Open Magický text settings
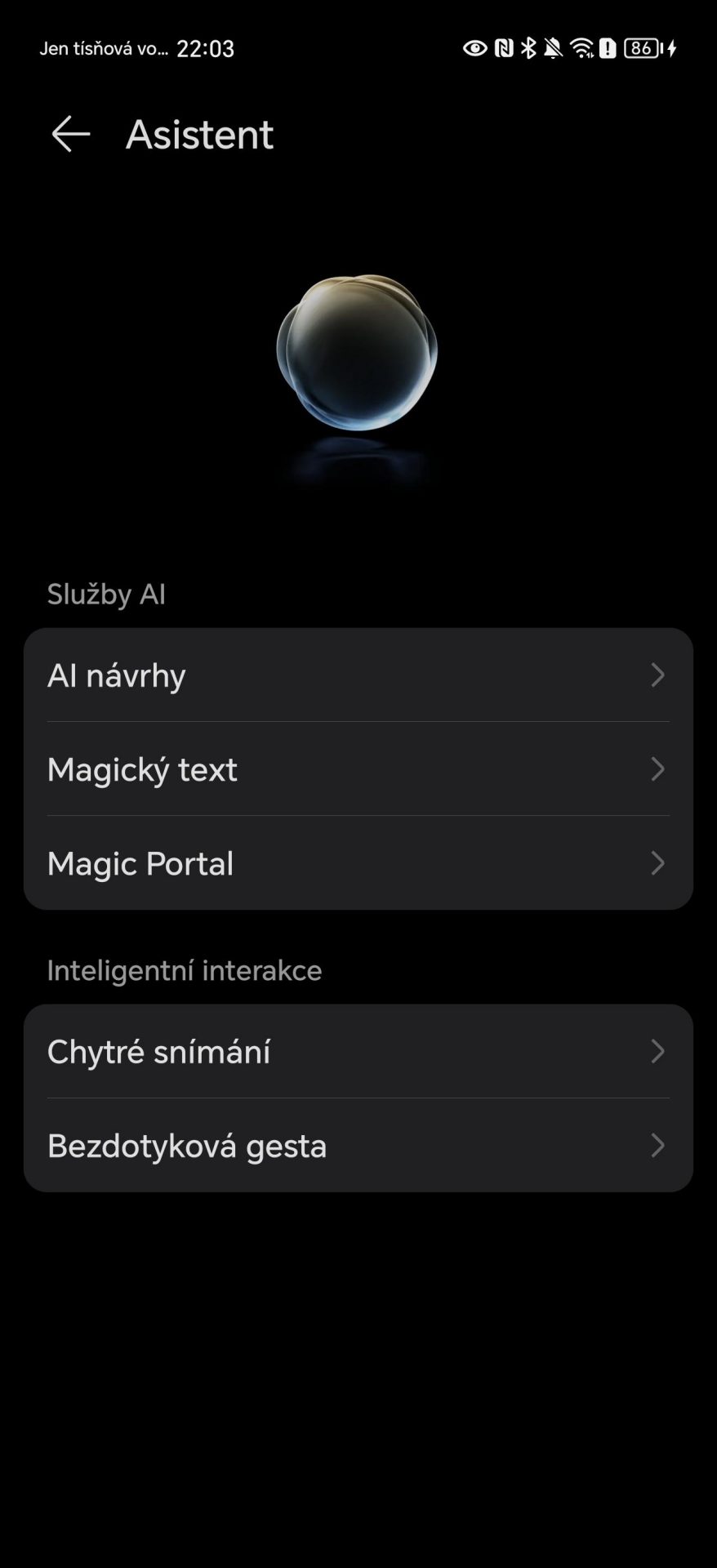 358,768
